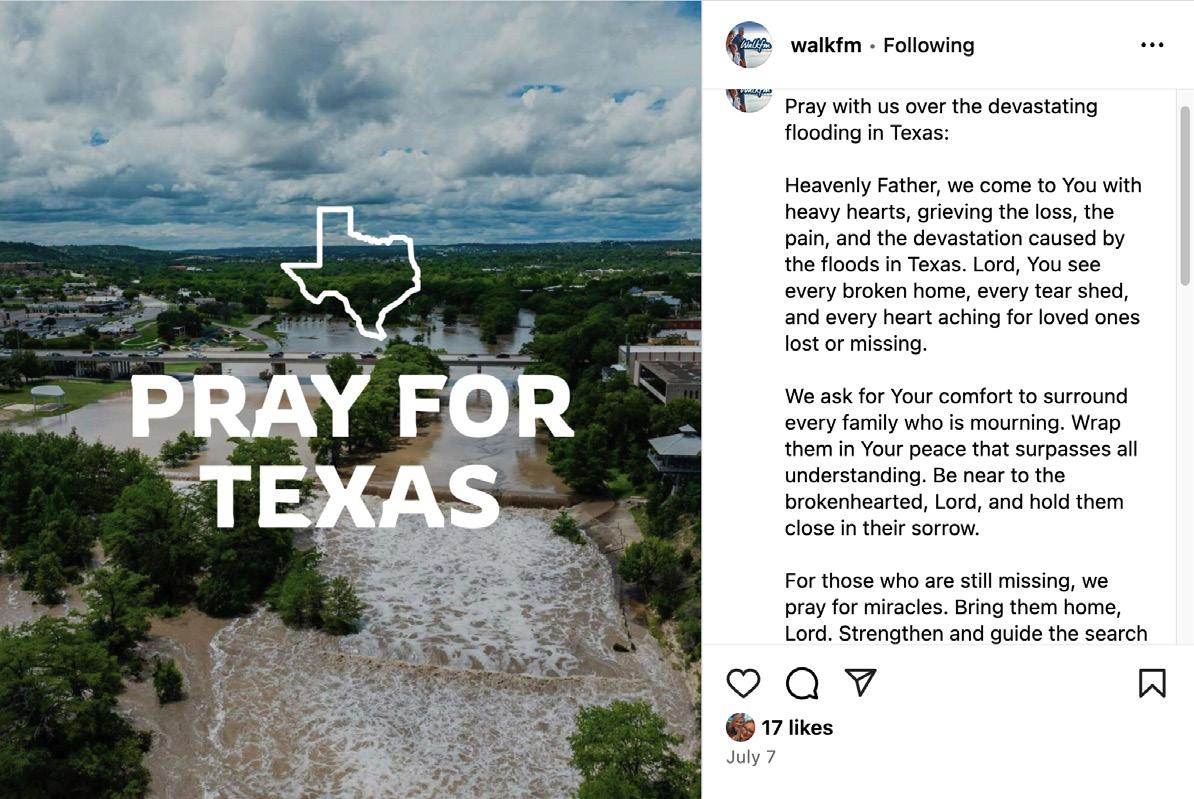Open the Pray for Texas post image
Screen dimensions: 1194x799
click(x=350, y=400)
